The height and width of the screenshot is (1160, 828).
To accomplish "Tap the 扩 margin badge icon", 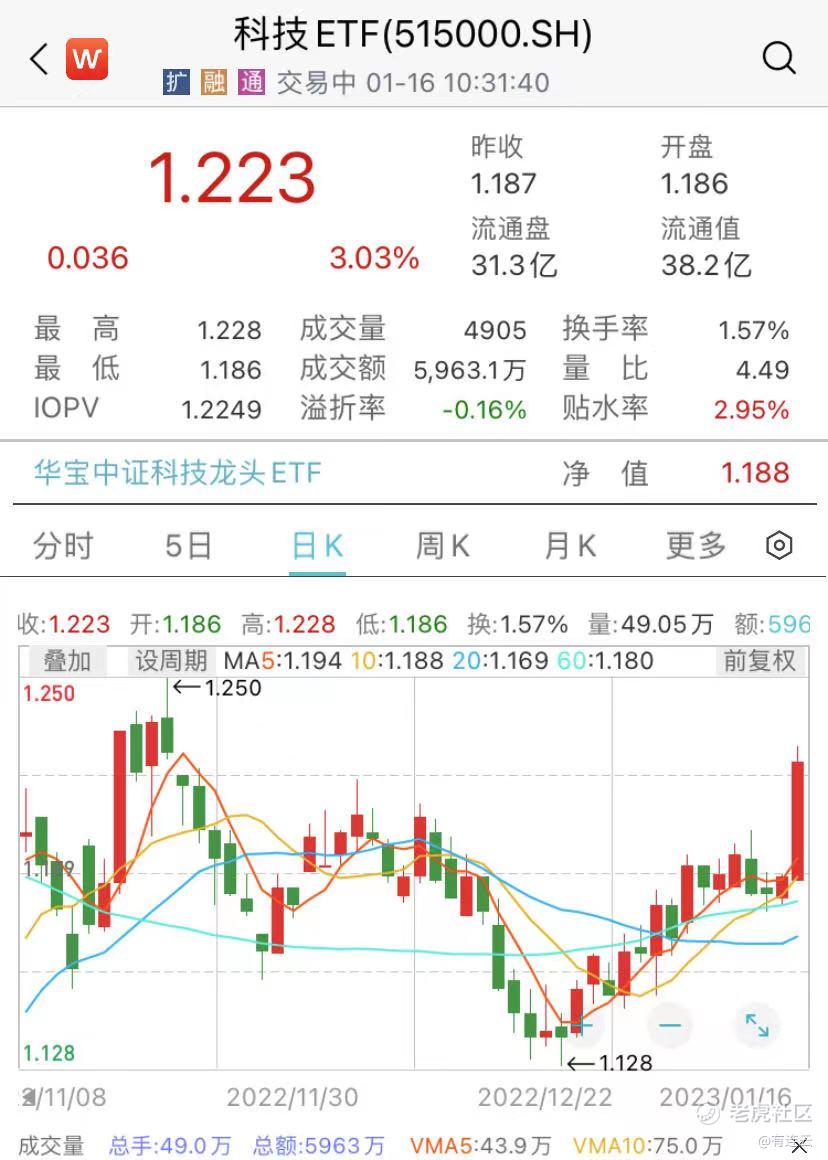I will (x=176, y=82).
